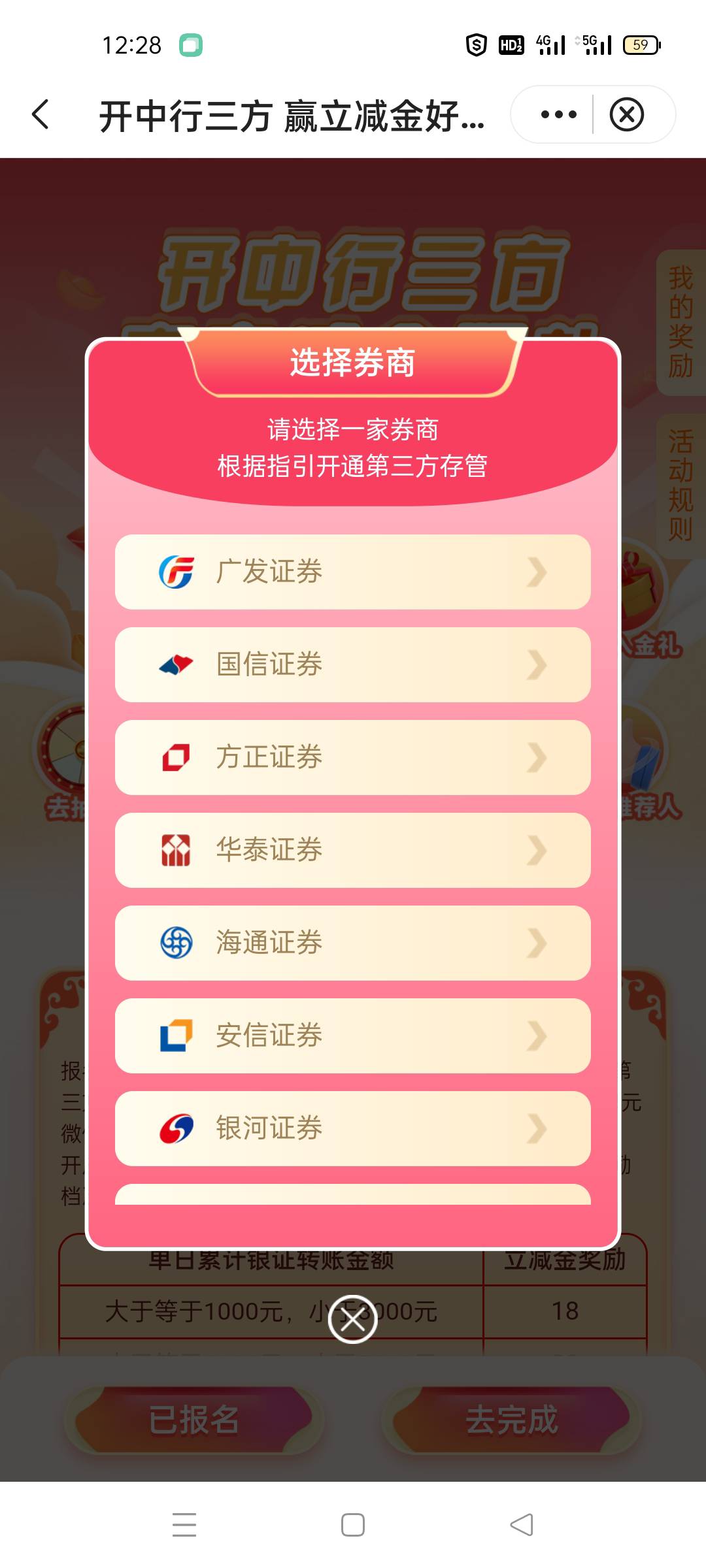Open the recent apps view
Image resolution: width=706 pixels, height=1568 pixels.
pos(184,1525)
